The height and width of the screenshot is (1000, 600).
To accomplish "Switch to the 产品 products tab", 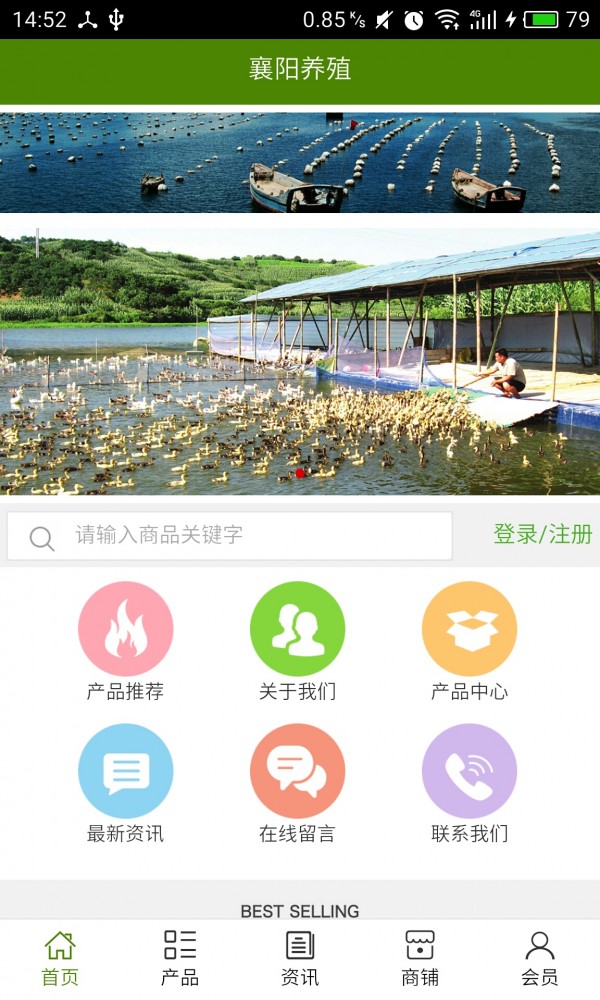I will click(180, 958).
